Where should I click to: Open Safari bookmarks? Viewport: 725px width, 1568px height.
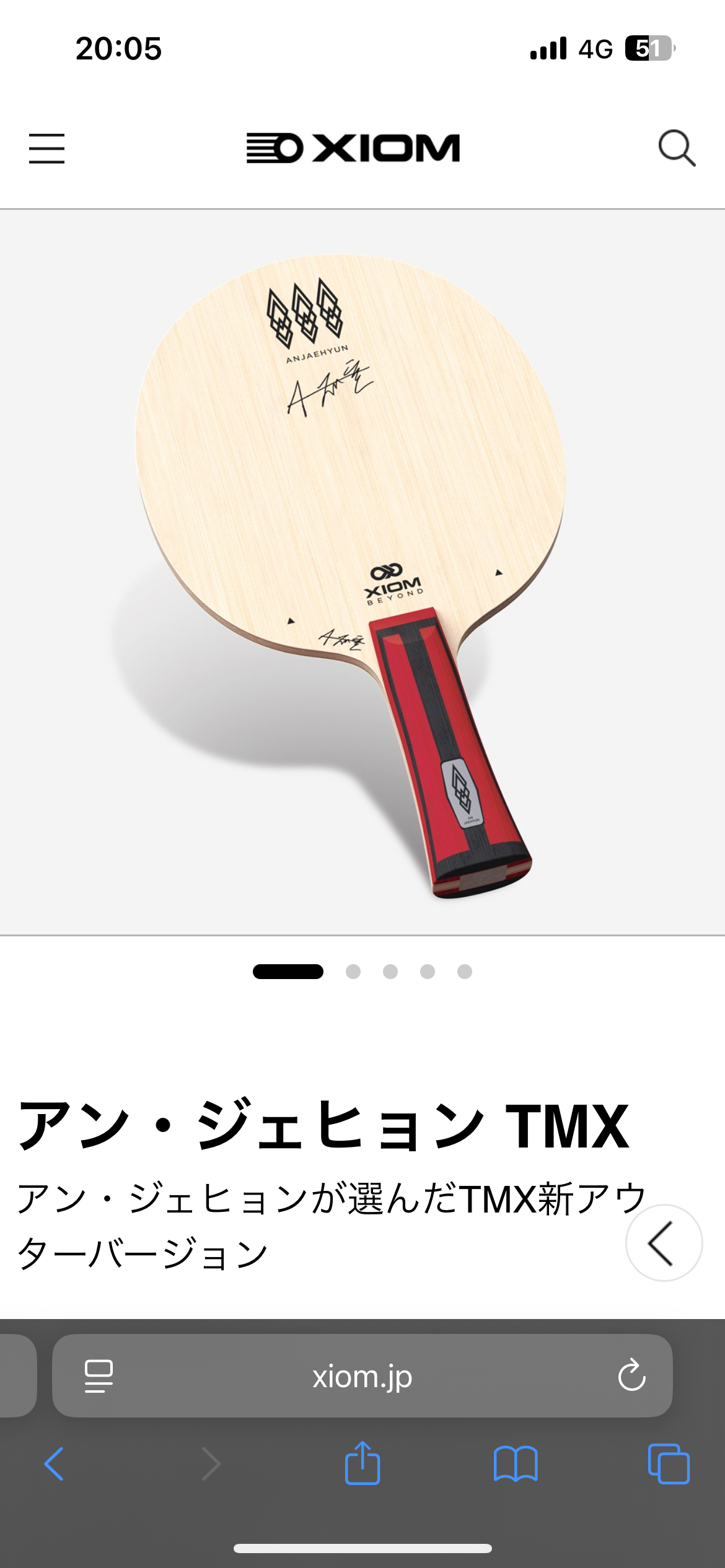pyautogui.click(x=516, y=1464)
